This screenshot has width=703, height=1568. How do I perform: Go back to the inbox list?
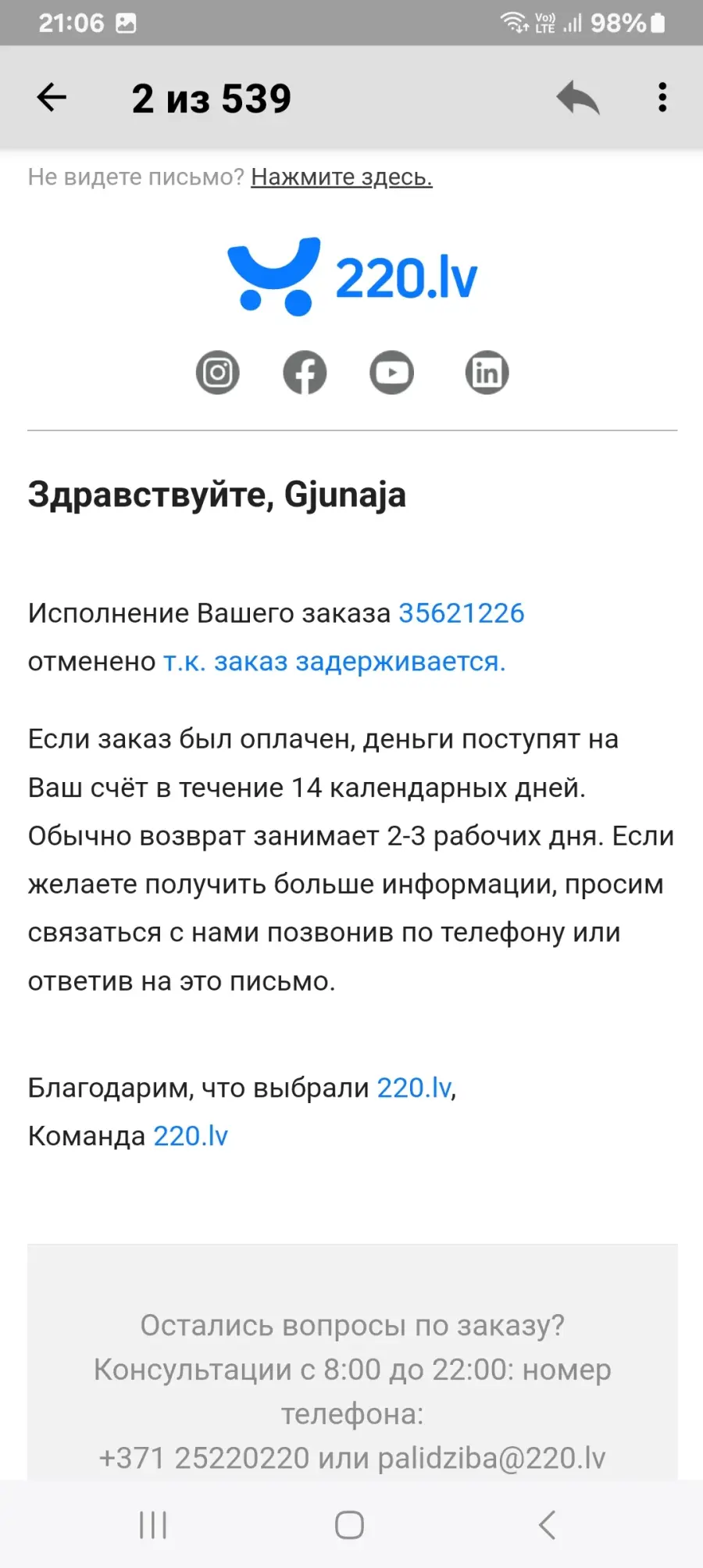click(x=52, y=98)
